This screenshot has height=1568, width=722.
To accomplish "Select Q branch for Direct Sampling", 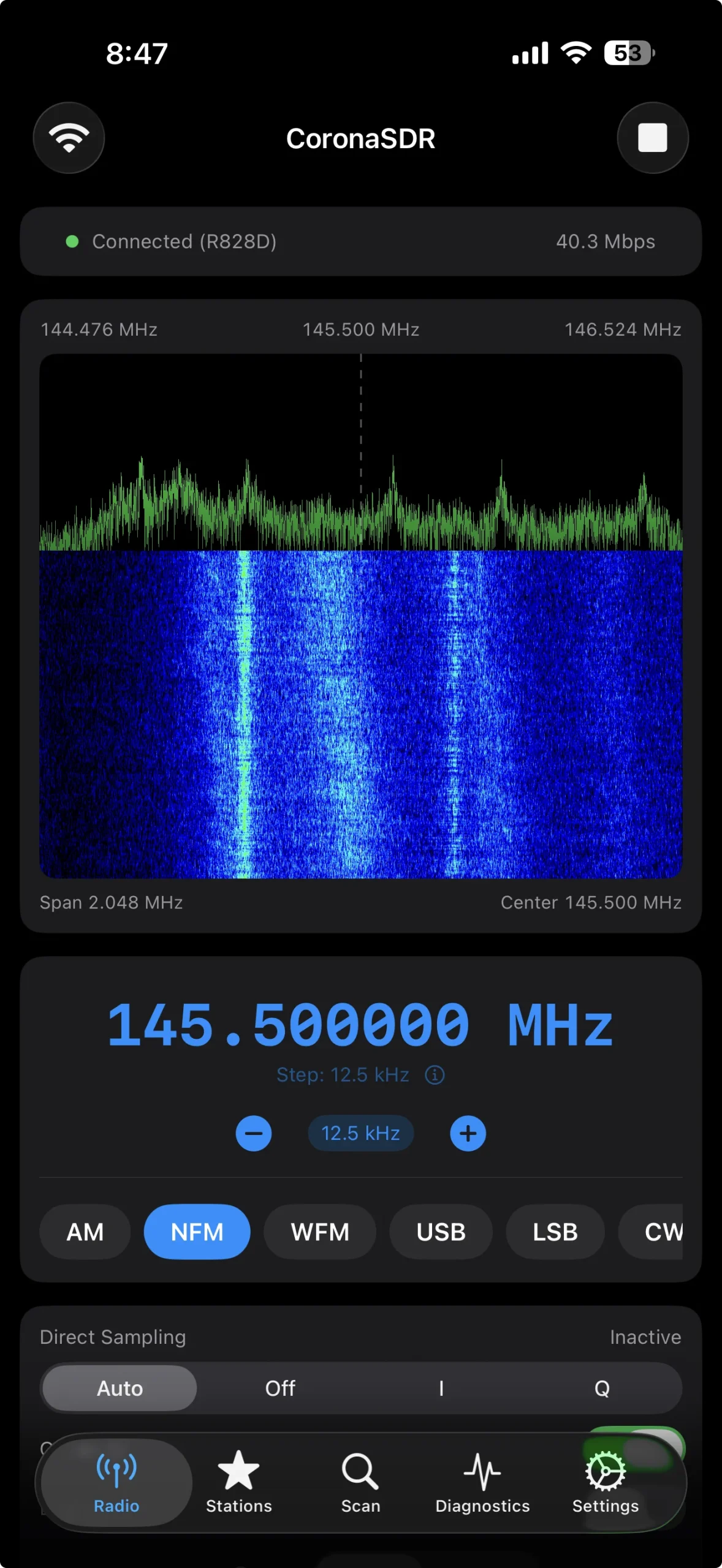I will (x=603, y=1388).
